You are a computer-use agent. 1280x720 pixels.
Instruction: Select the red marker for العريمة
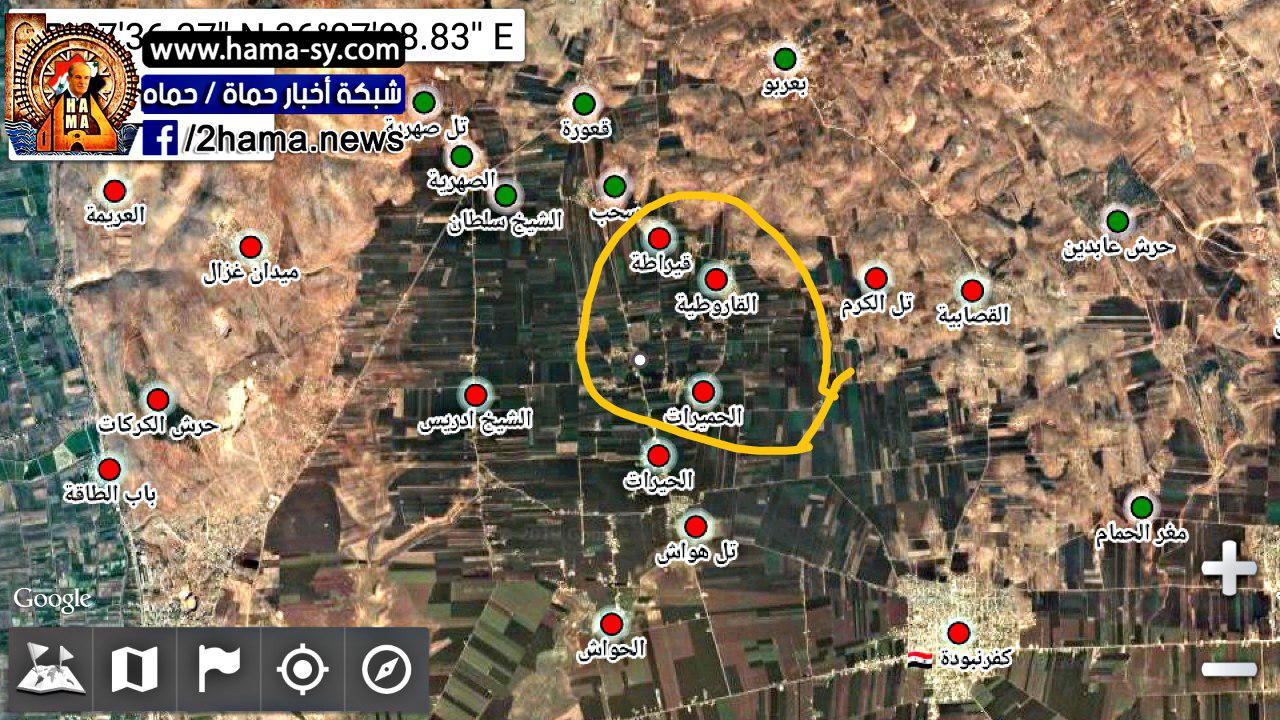(115, 190)
